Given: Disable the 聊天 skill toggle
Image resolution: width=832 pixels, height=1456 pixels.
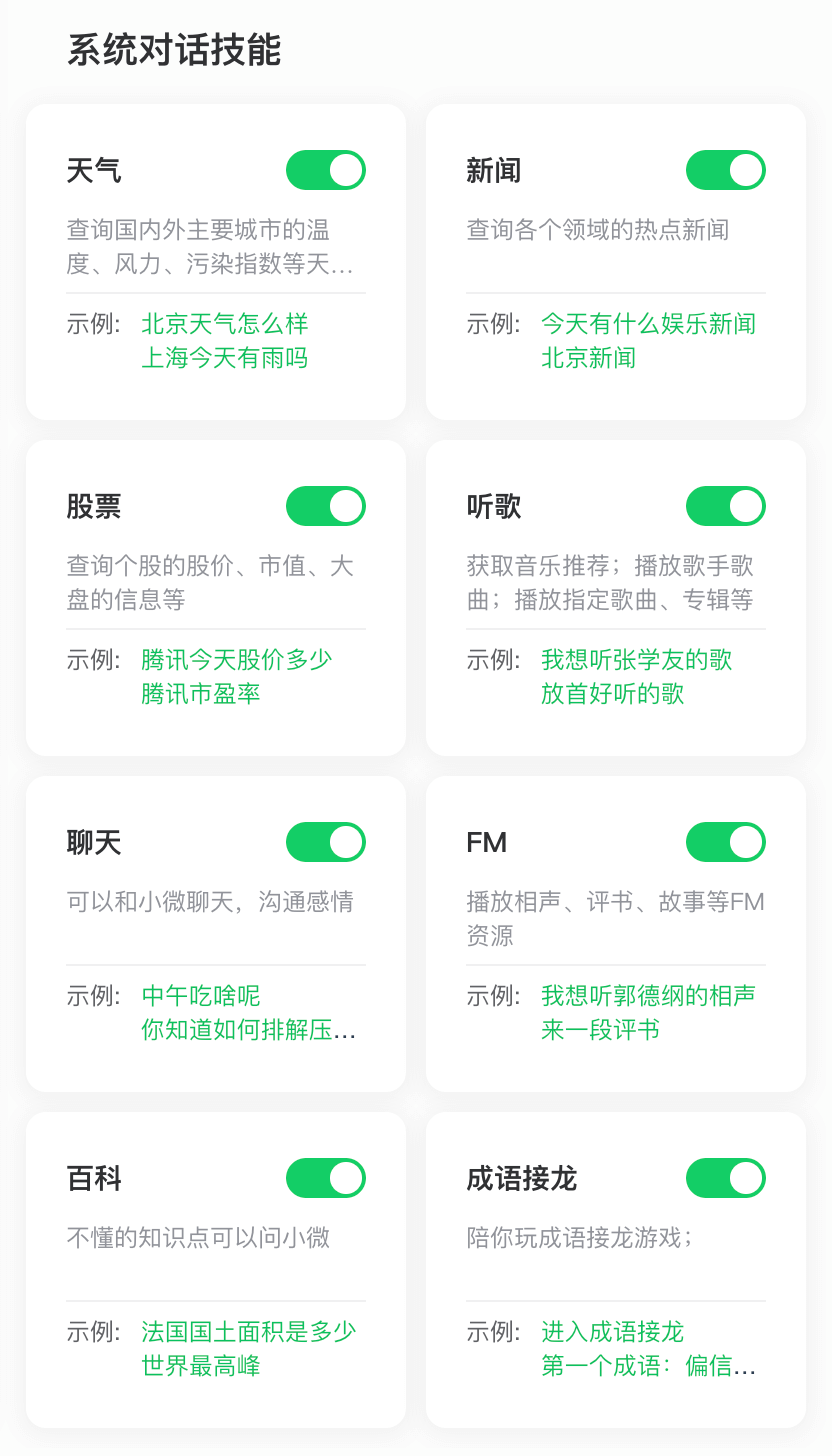Looking at the screenshot, I should (x=326, y=842).
